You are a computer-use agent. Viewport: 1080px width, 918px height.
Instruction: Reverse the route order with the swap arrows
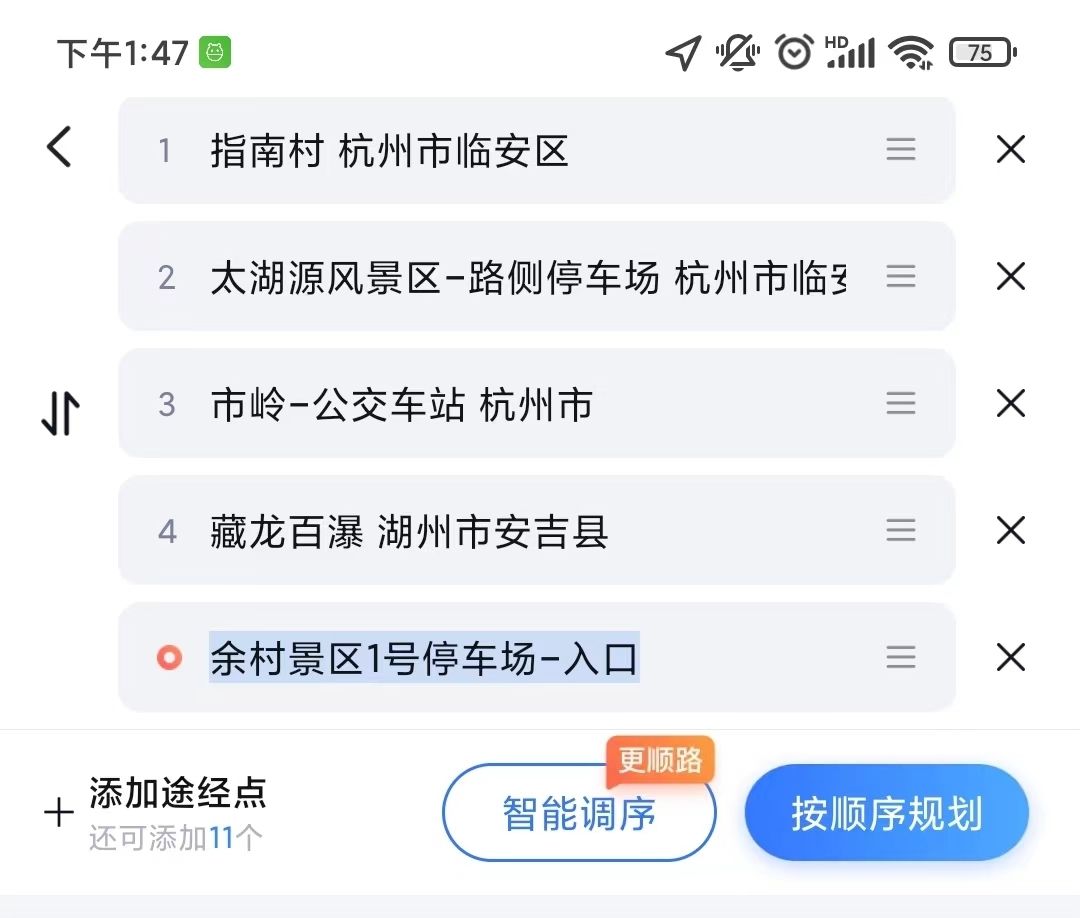60,412
